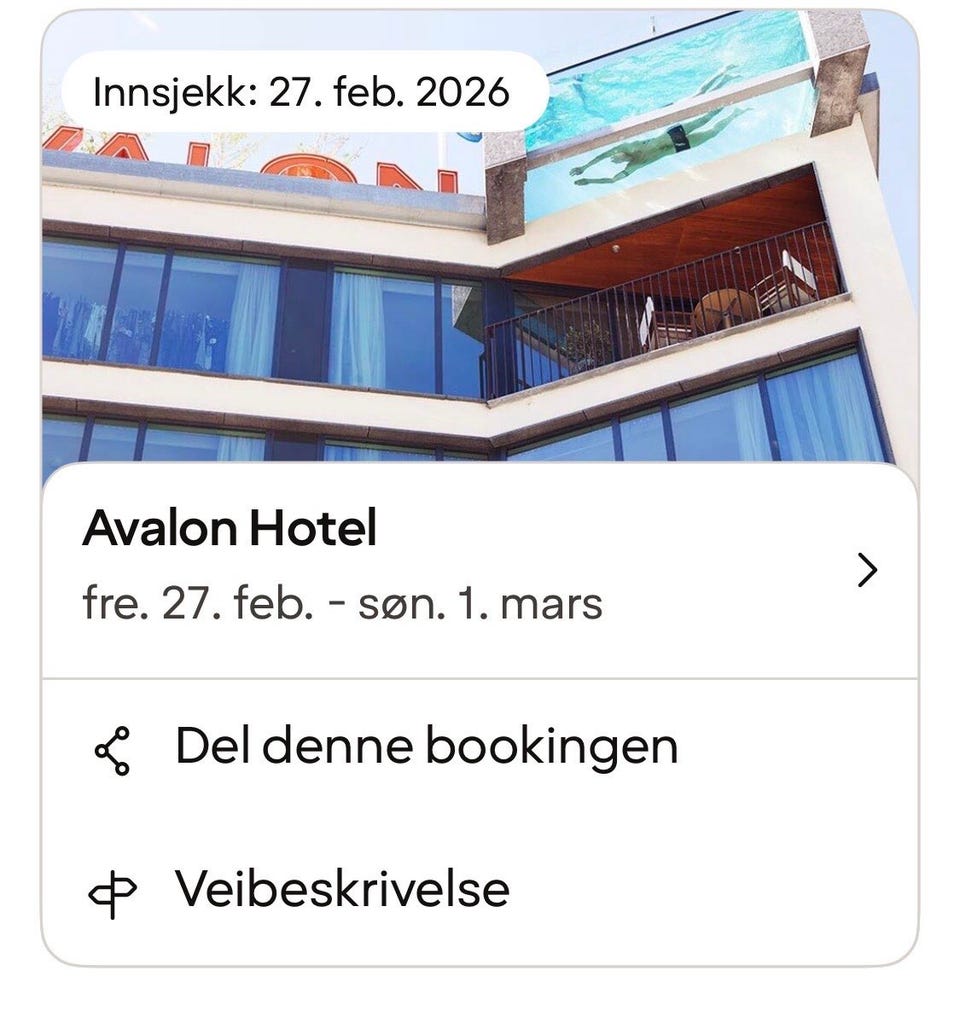Choose the Veibeskrivelse action
The width and height of the screenshot is (960, 1011).
coord(340,888)
